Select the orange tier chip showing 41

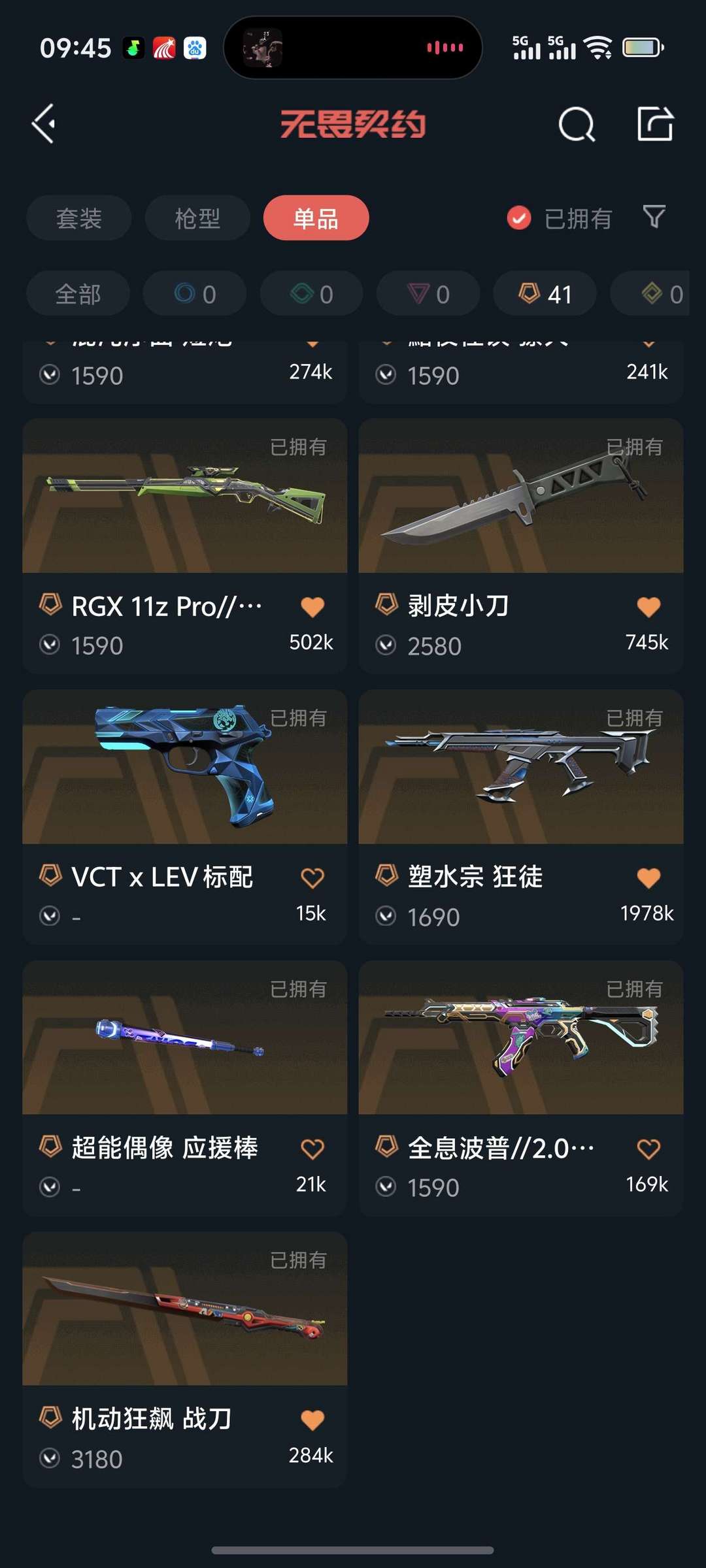coord(545,294)
